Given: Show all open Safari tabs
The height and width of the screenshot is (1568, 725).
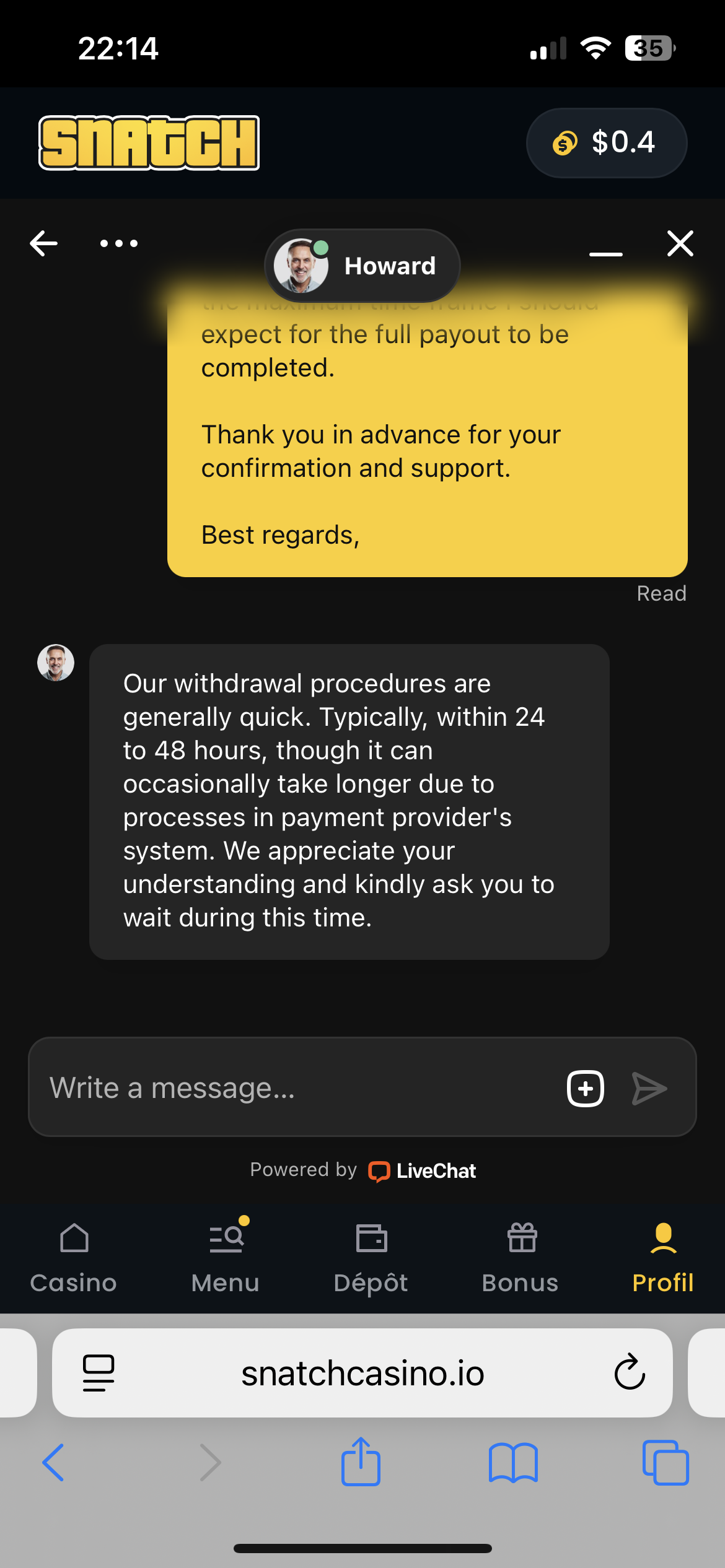Looking at the screenshot, I should click(666, 1461).
